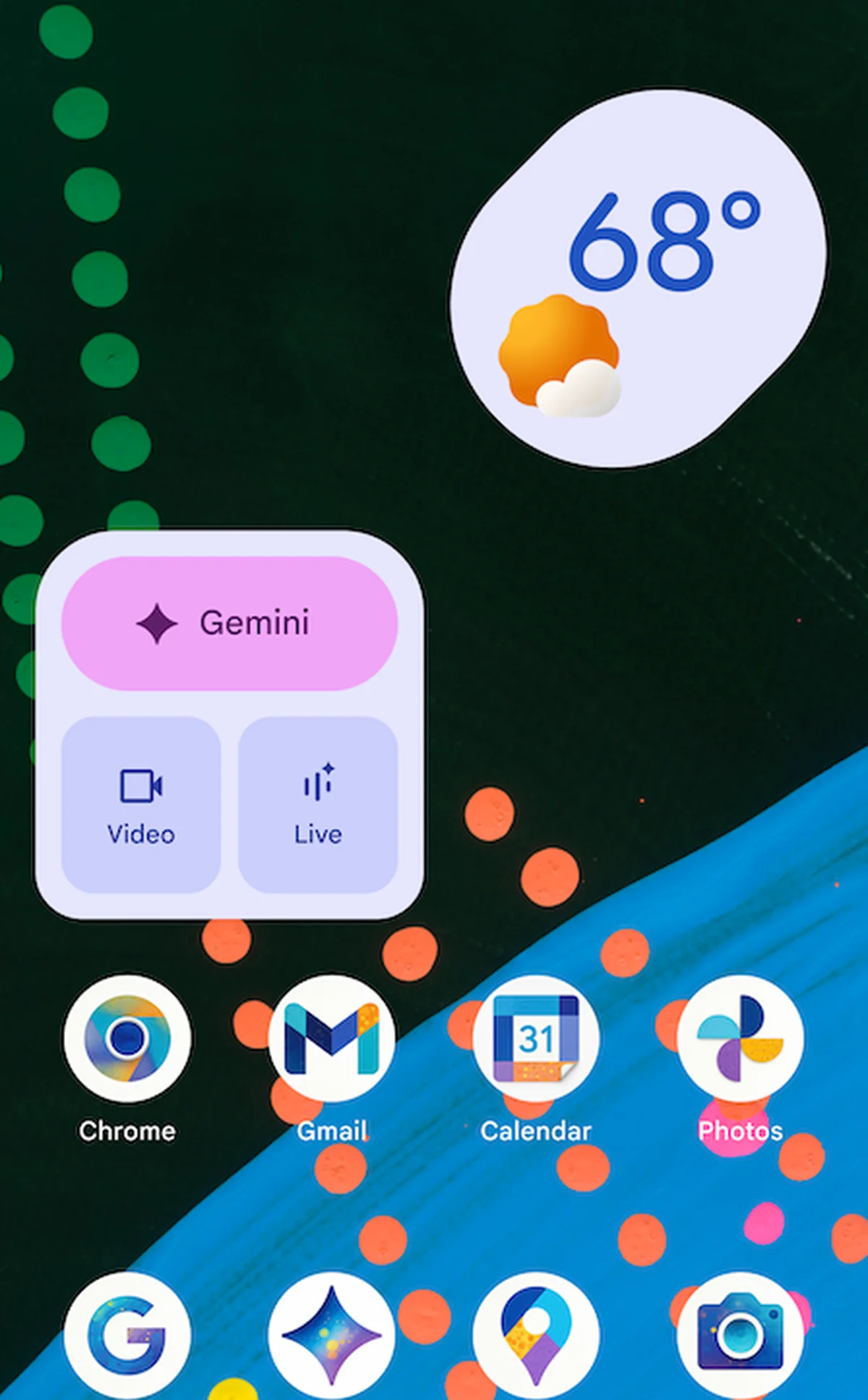
Task: Open the weather widget showing 68°
Action: click(x=639, y=279)
